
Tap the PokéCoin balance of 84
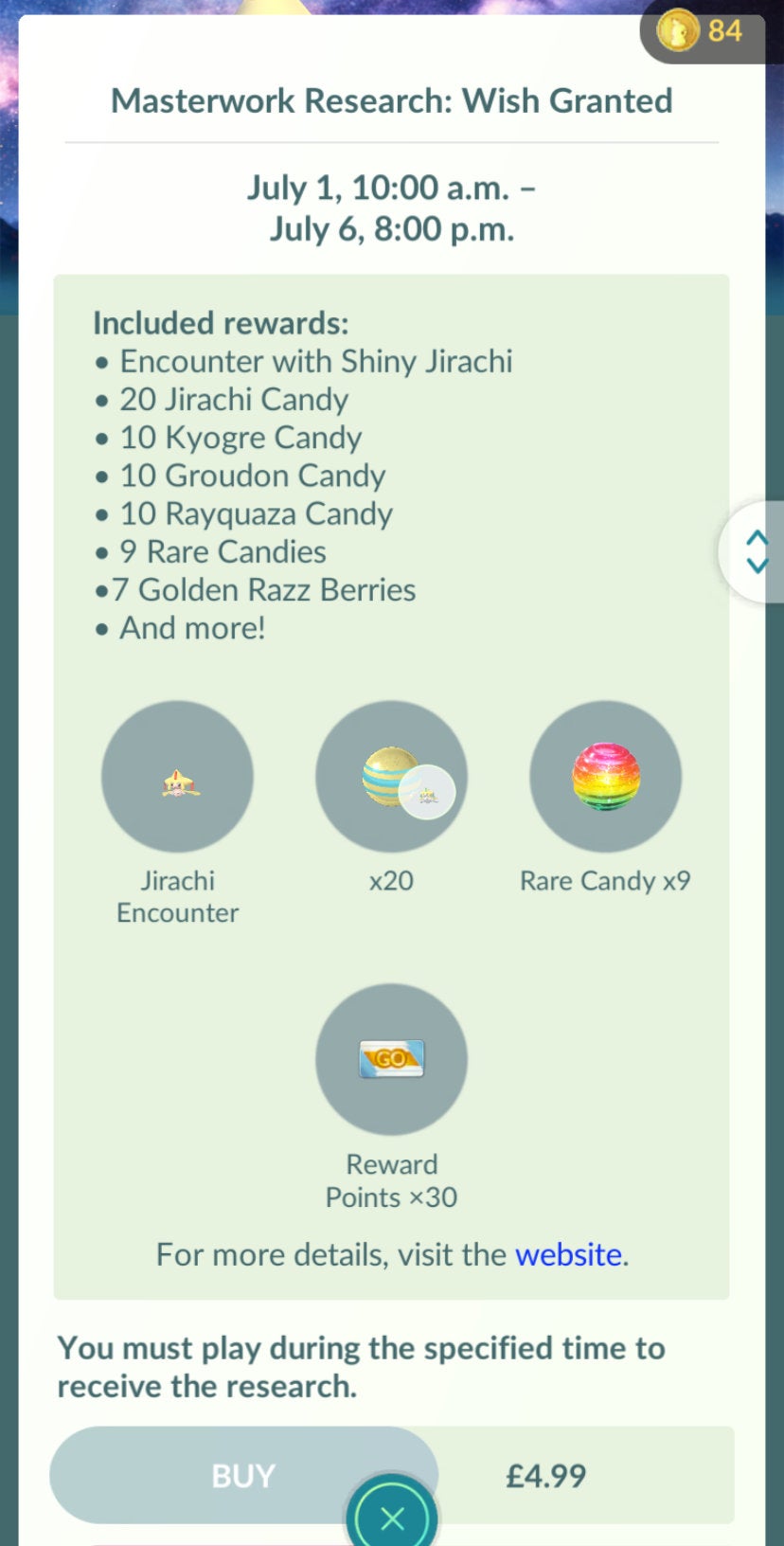tap(703, 31)
